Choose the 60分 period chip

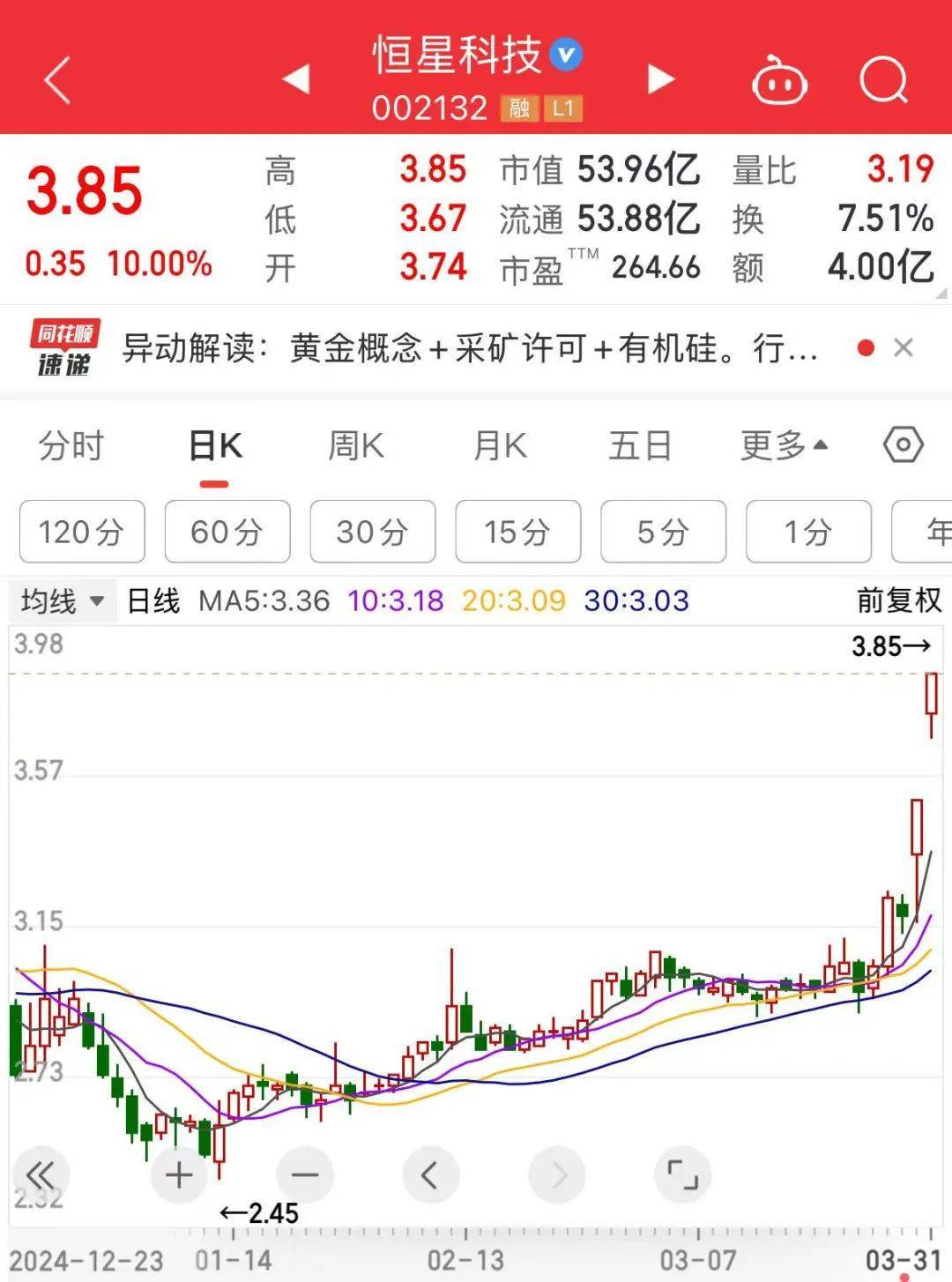tap(227, 532)
